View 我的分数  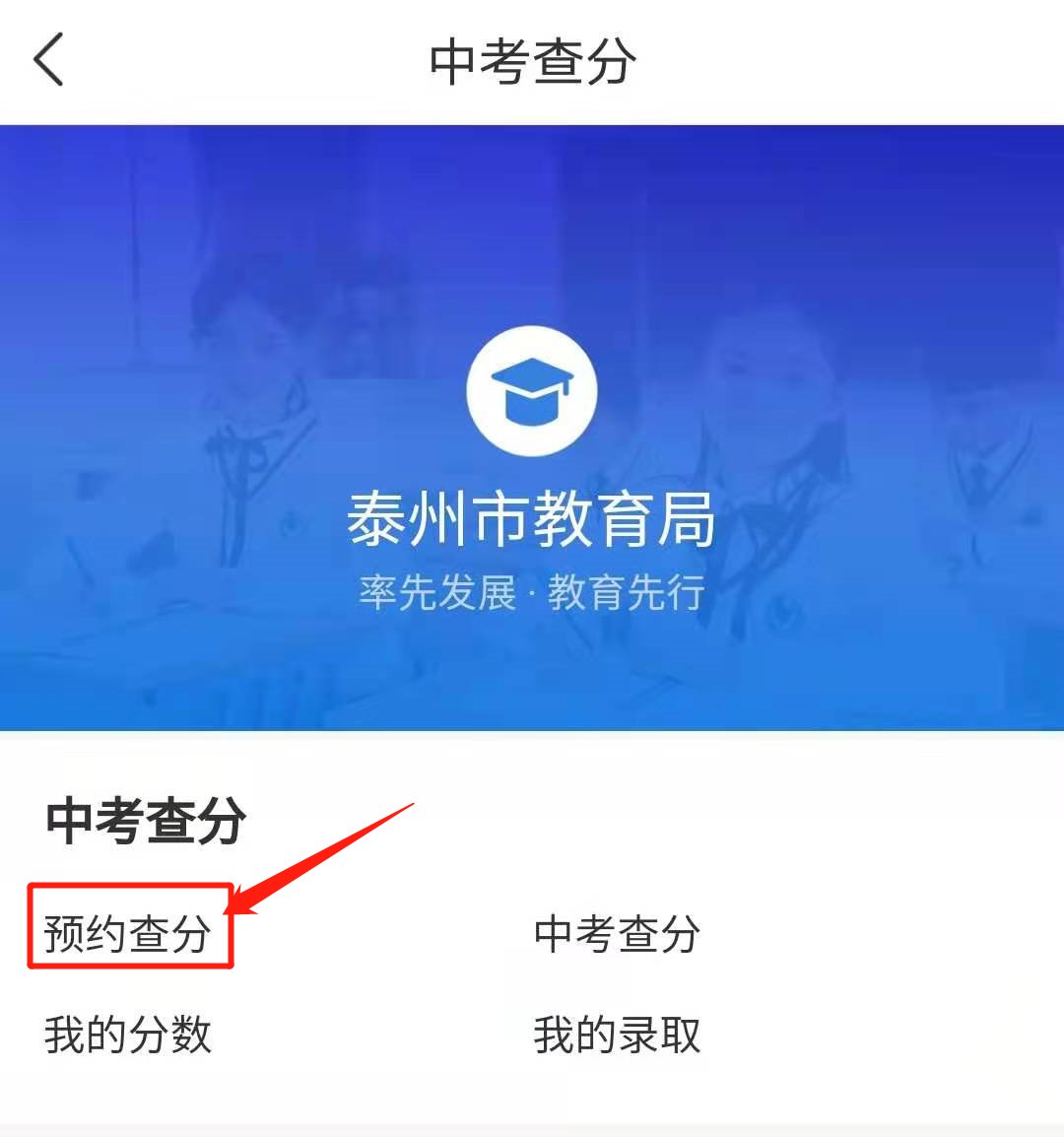pyautogui.click(x=128, y=1036)
